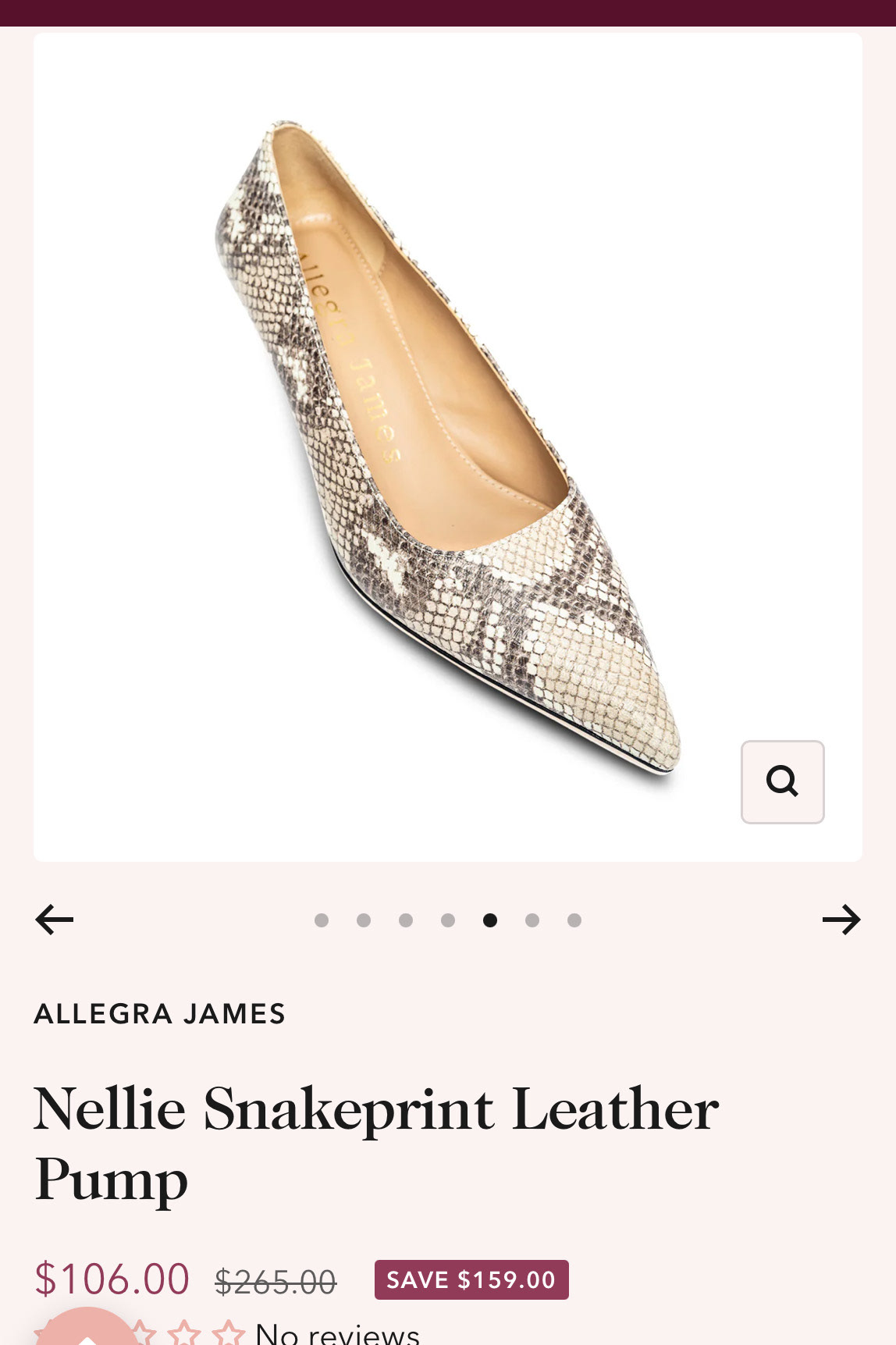Select the last image indicator dot
This screenshot has width=896, height=1345.
coord(574,920)
